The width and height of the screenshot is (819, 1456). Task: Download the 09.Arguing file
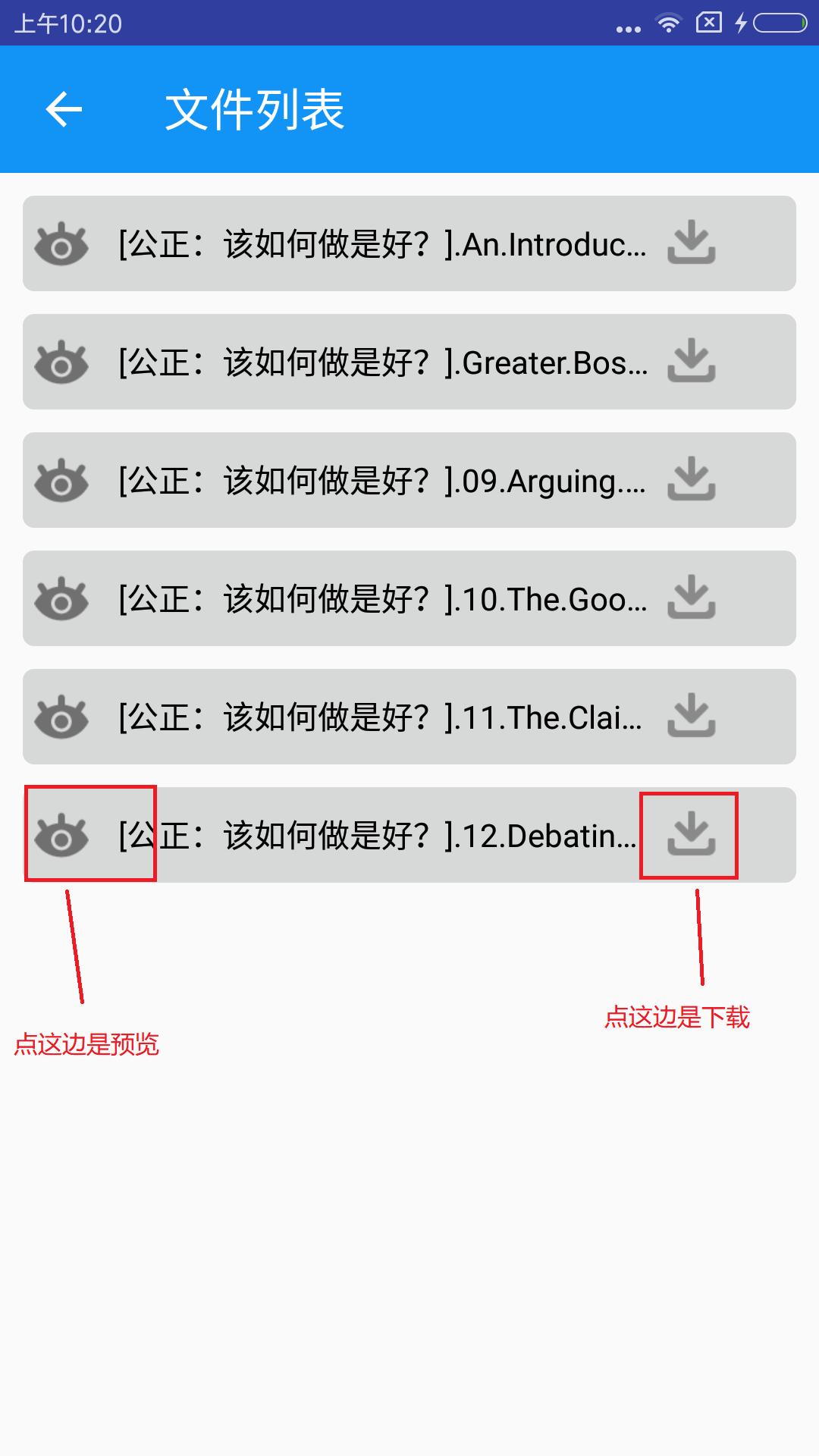691,479
